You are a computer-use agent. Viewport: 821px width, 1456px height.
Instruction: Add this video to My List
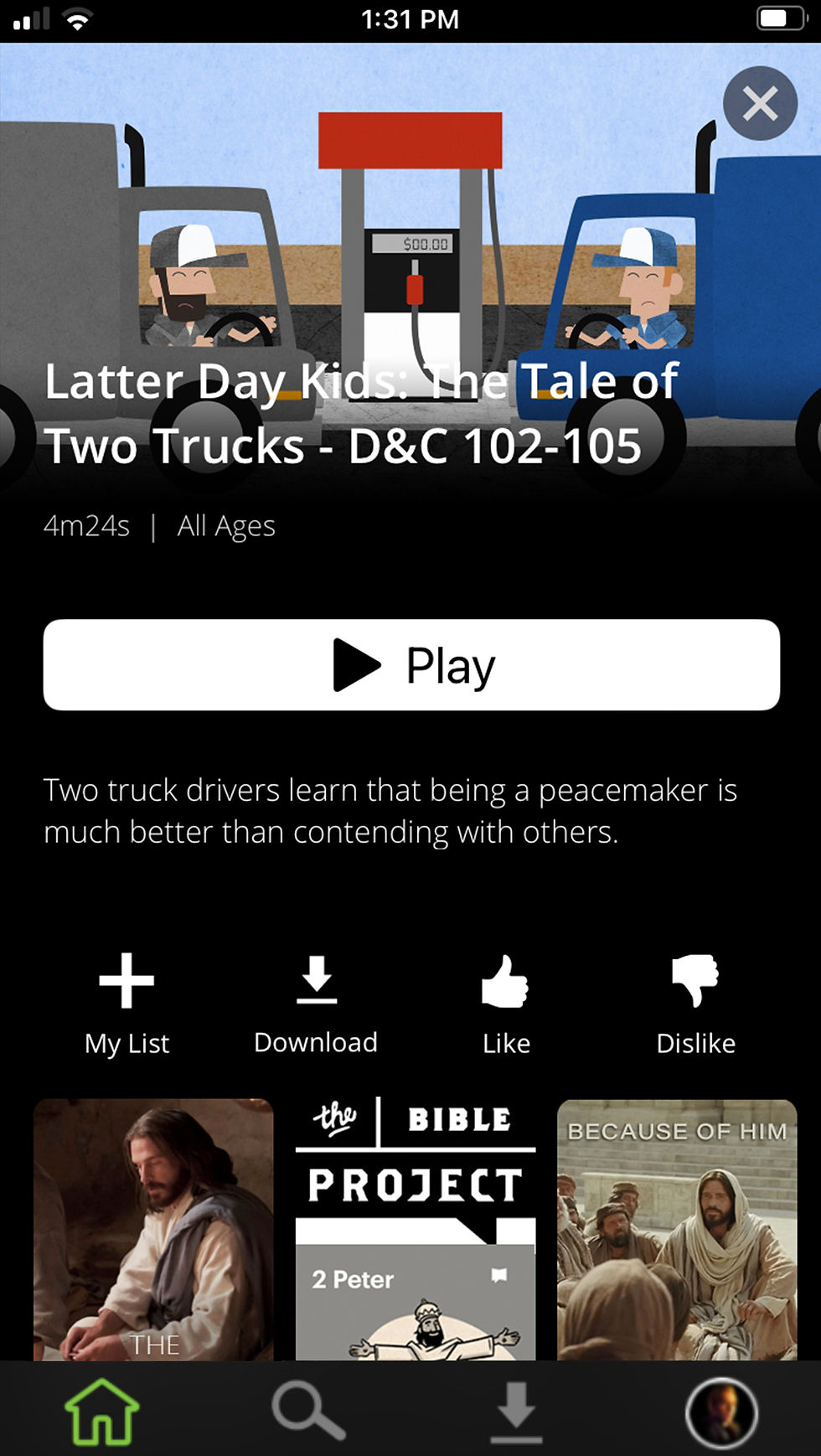(x=127, y=1003)
